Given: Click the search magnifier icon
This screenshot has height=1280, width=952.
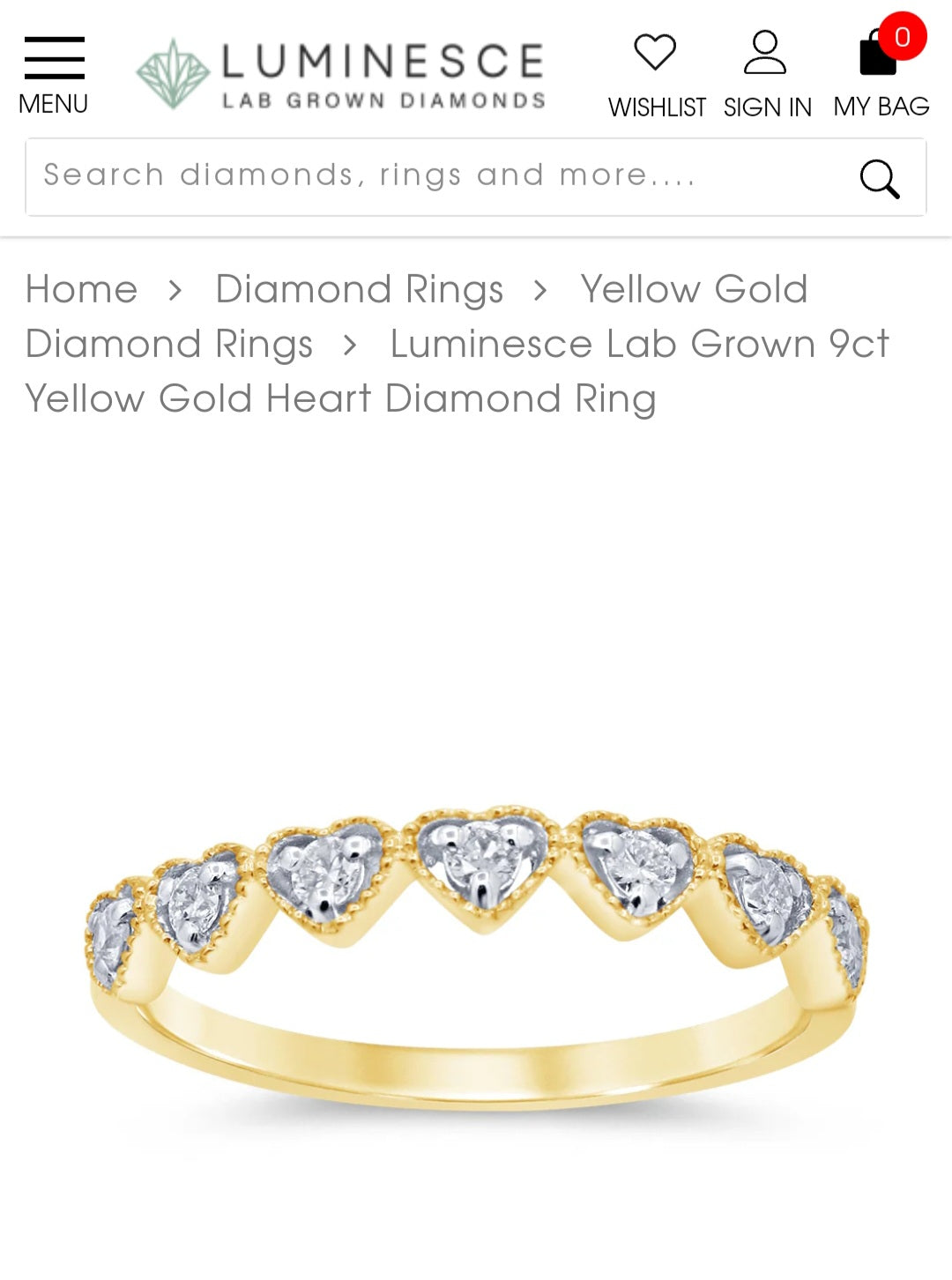Looking at the screenshot, I should click(x=878, y=176).
